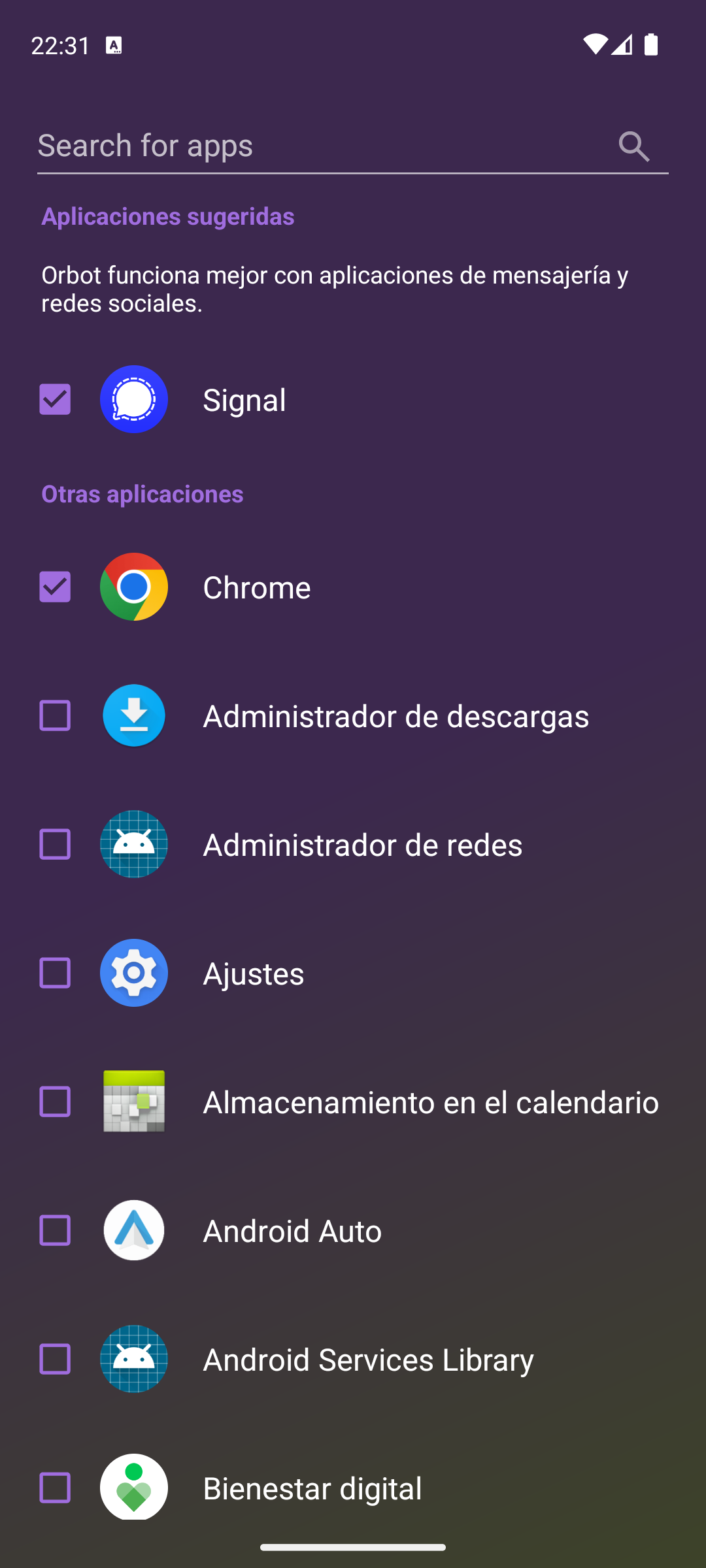Enable Administrador de descargas checkbox
The height and width of the screenshot is (1568, 706).
coord(55,715)
